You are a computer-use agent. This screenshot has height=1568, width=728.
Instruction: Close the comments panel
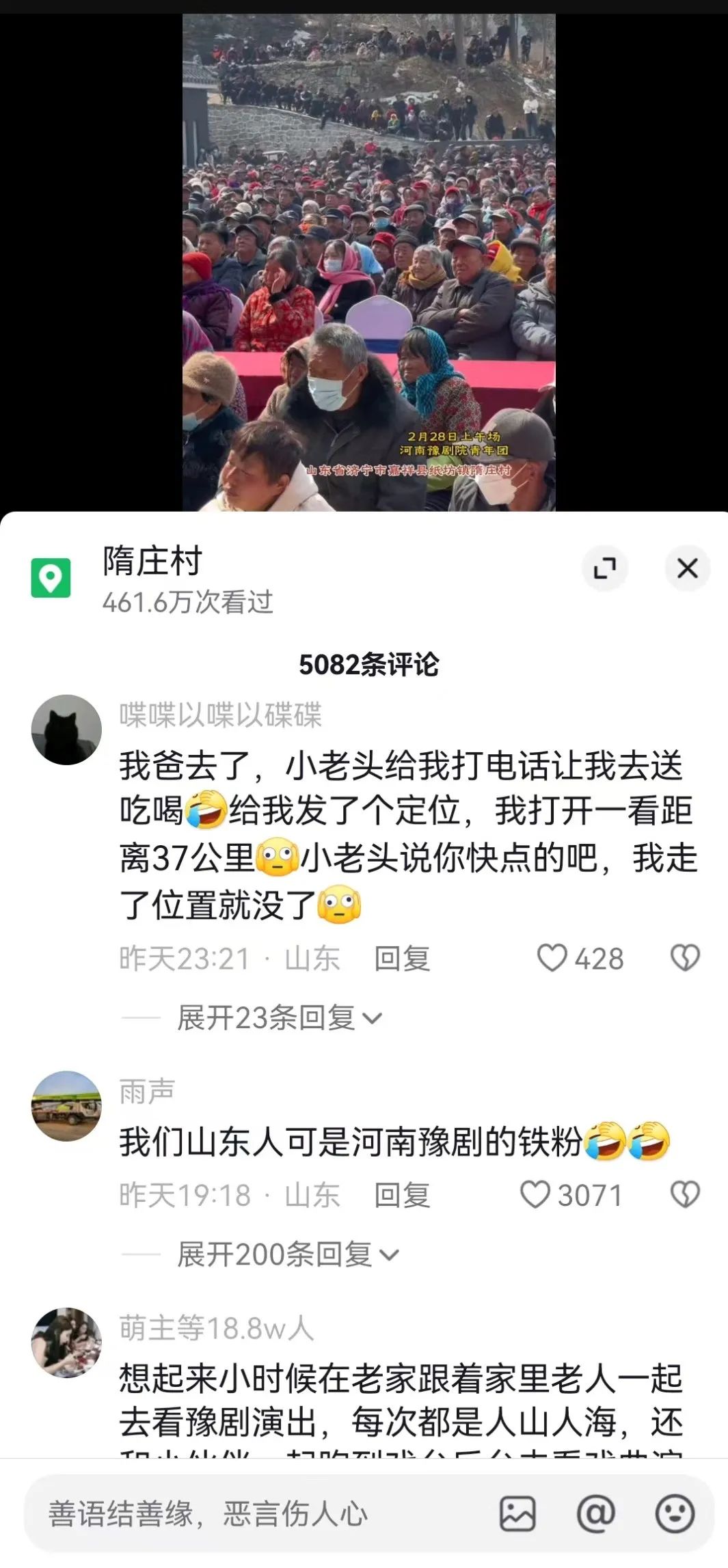687,568
